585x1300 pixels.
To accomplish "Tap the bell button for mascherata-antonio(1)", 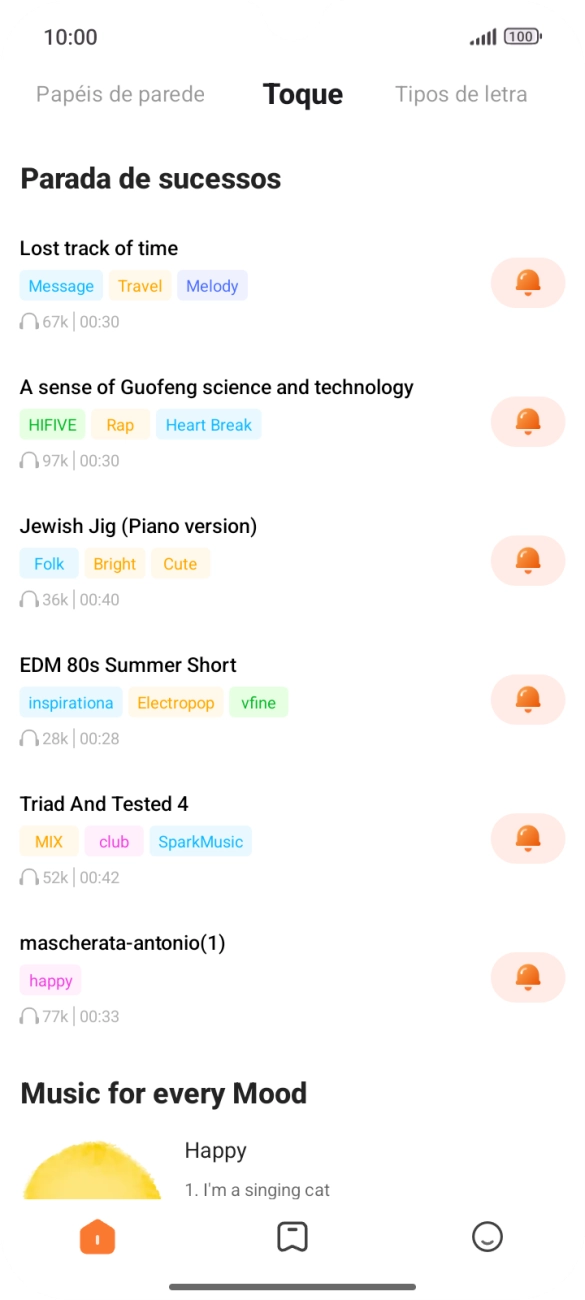I will click(528, 978).
